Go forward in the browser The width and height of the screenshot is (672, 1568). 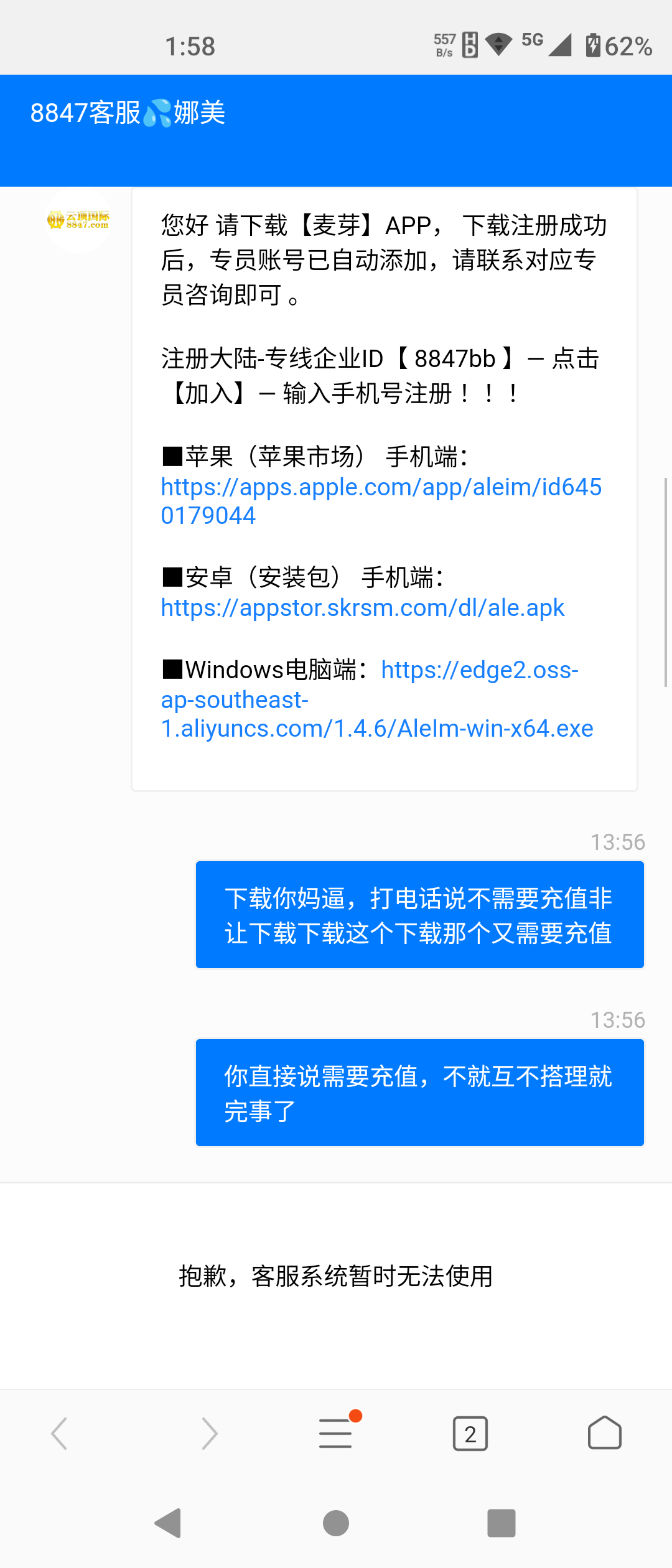tap(210, 1434)
